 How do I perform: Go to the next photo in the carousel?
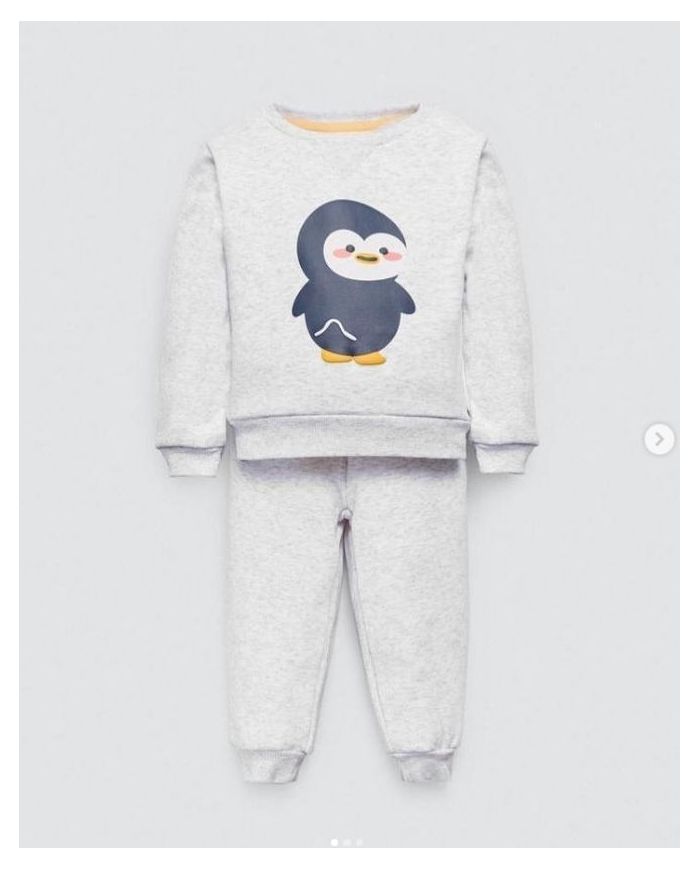pyautogui.click(x=659, y=439)
